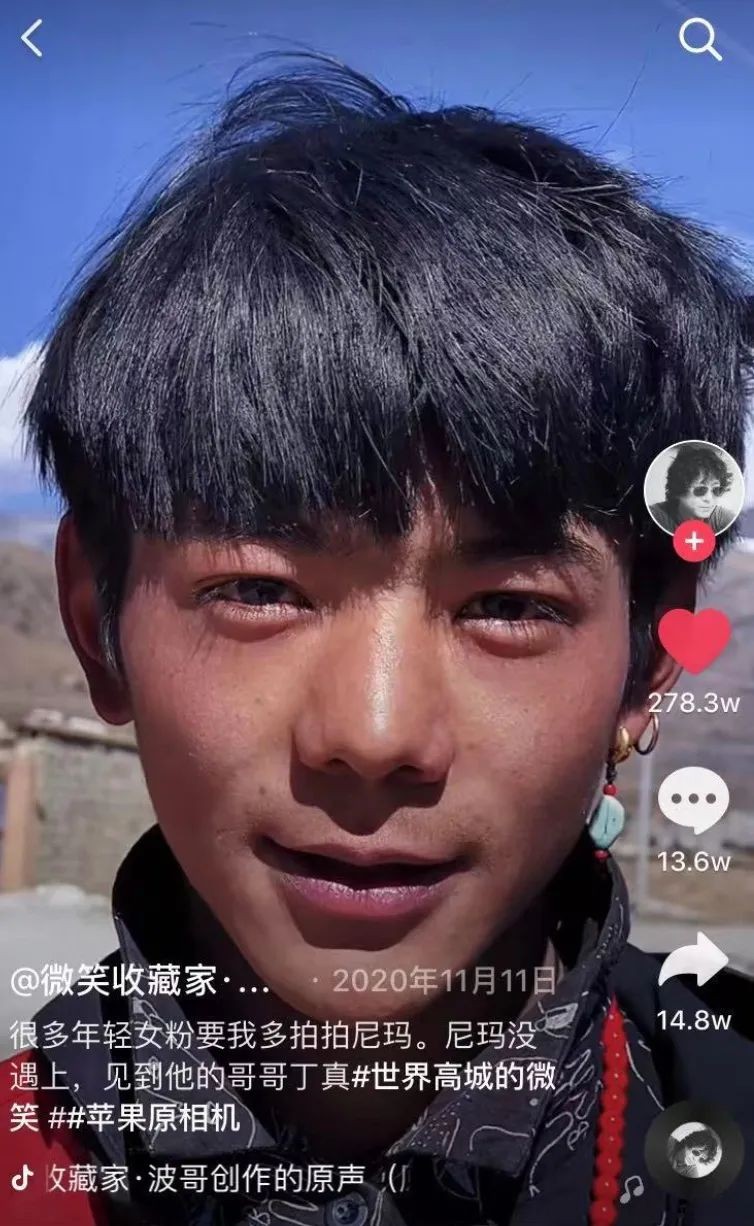This screenshot has width=754, height=1226.
Task: Share the video using the arrow icon
Action: click(x=694, y=960)
